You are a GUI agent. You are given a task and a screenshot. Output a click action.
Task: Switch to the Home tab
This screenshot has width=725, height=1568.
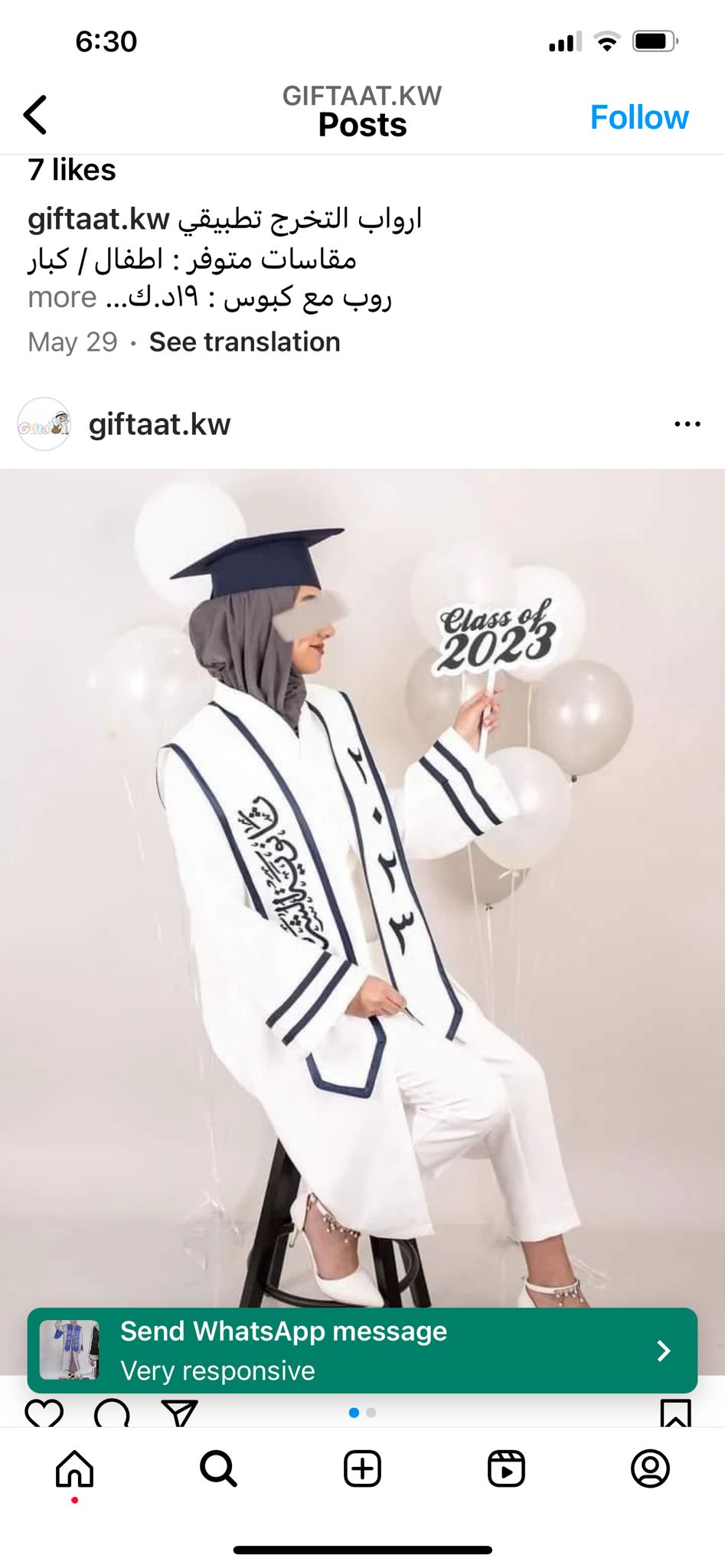74,1469
